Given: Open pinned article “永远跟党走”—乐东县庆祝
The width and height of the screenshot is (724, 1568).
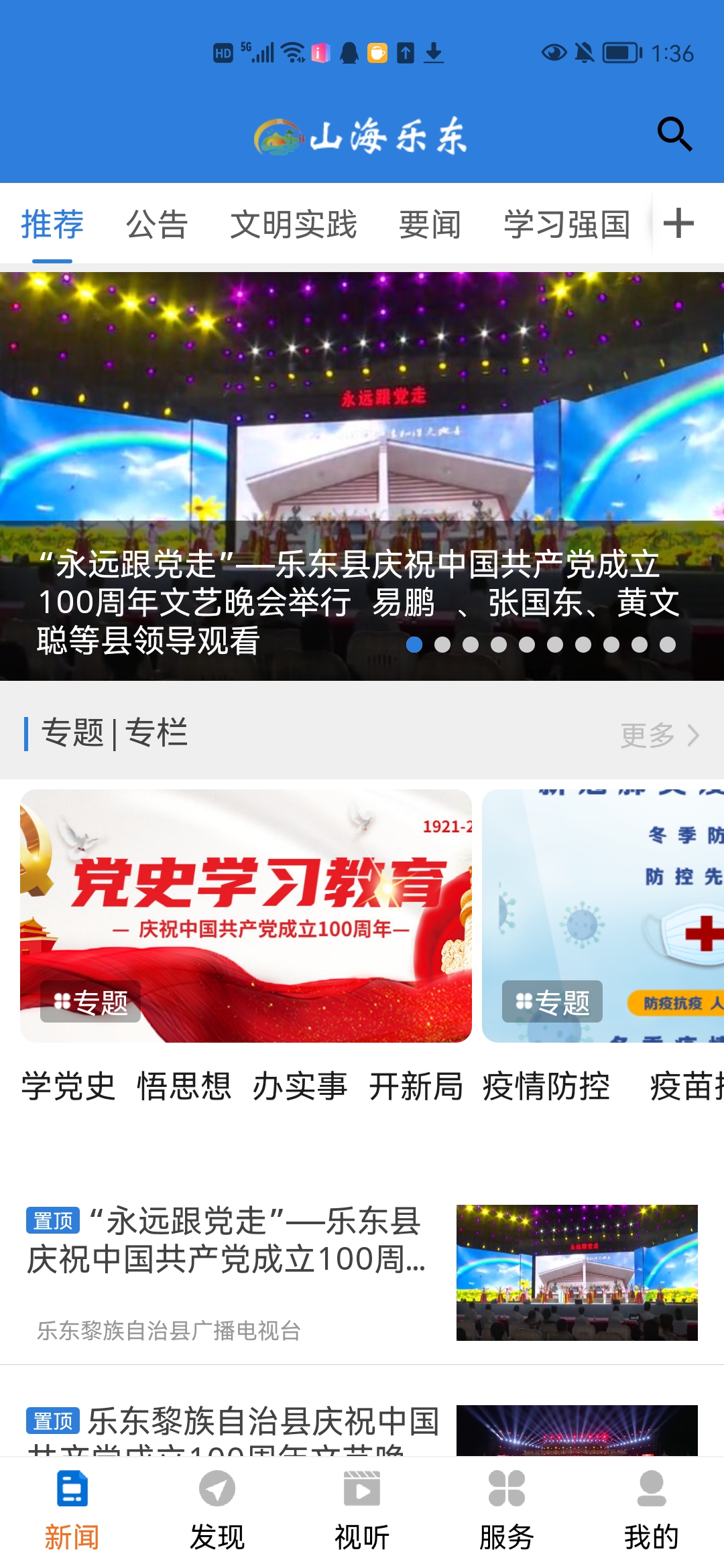Looking at the screenshot, I should (x=228, y=1240).
